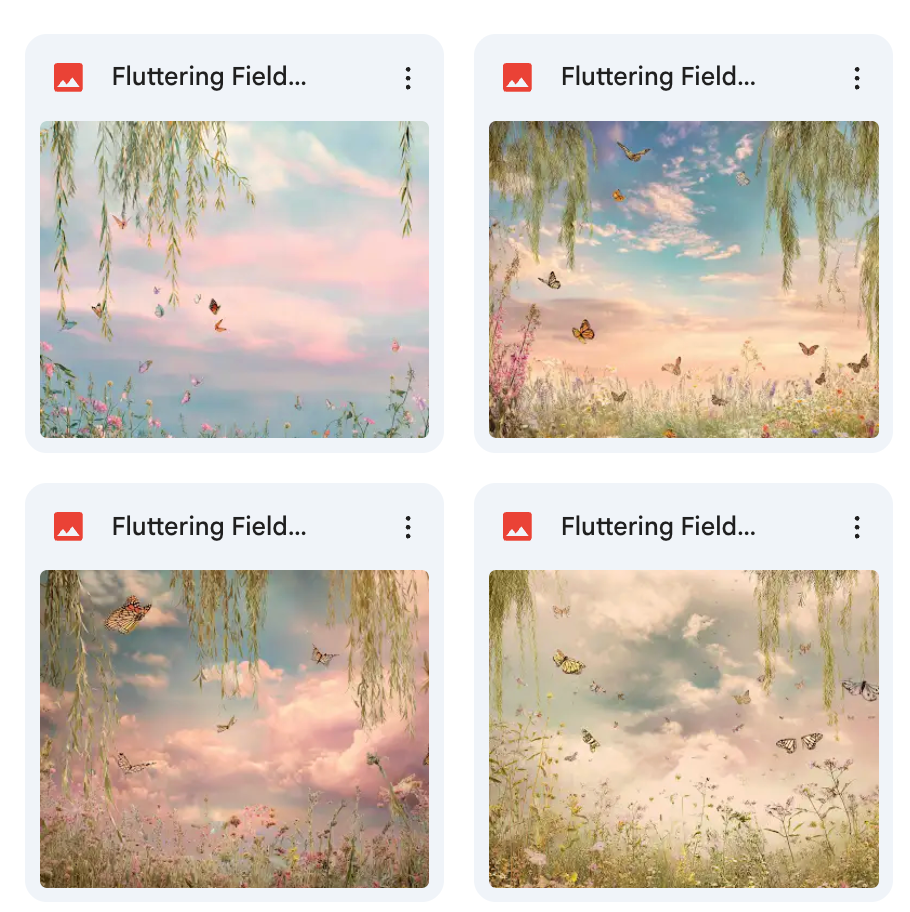Open more options for the pastel pink-blue sky file

(408, 78)
